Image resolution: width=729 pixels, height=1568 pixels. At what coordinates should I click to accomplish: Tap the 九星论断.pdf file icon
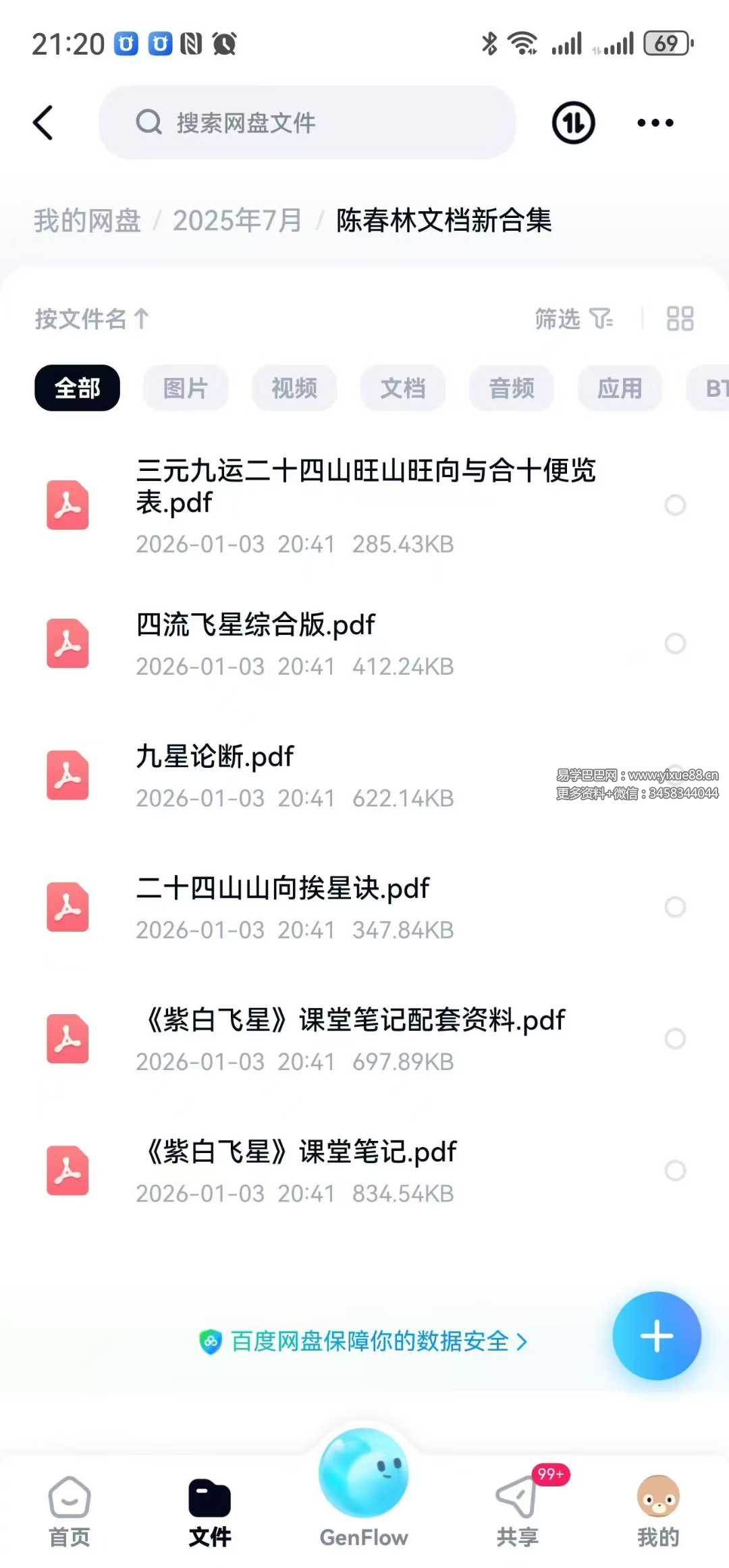[x=67, y=775]
